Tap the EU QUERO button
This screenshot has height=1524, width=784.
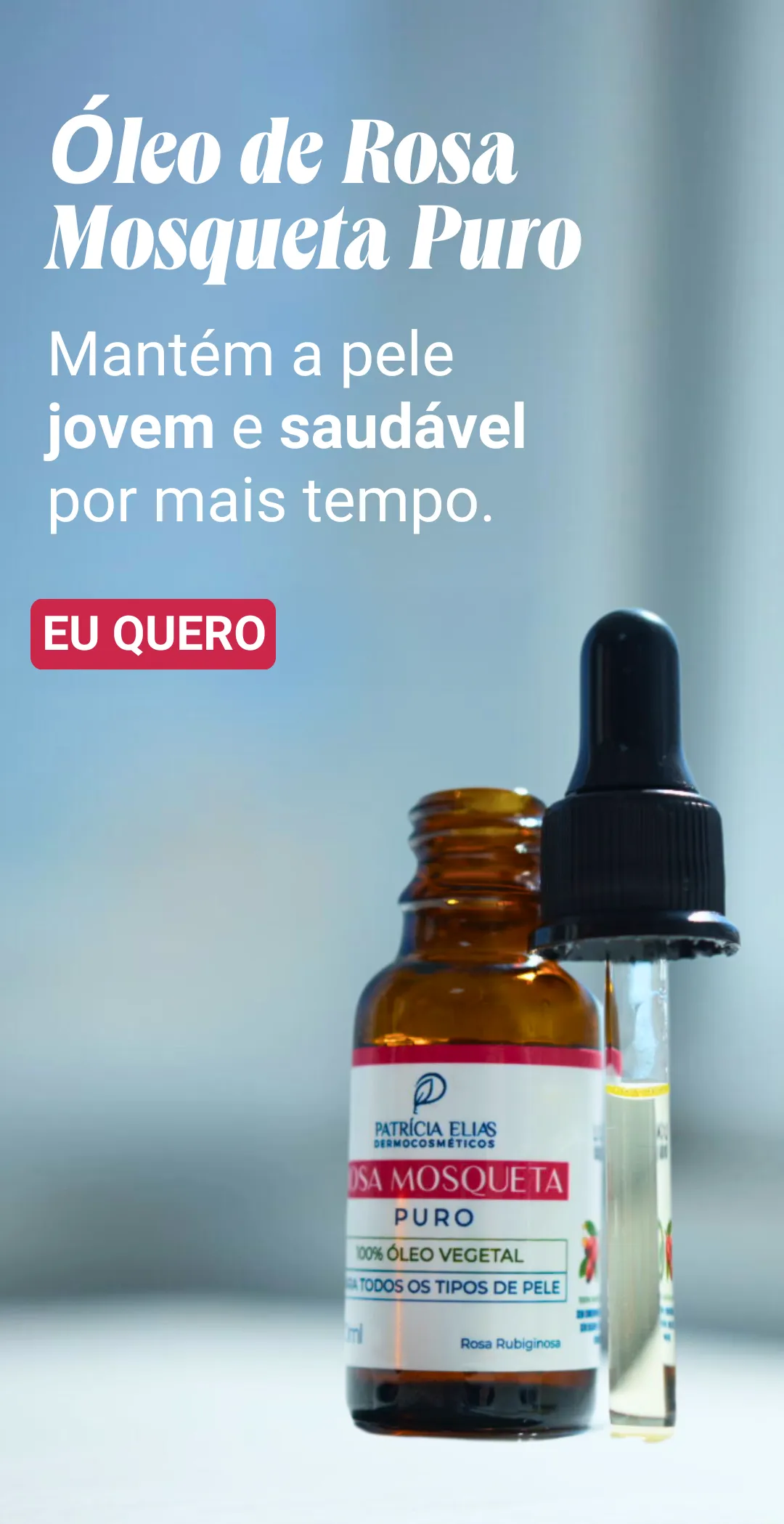(153, 634)
